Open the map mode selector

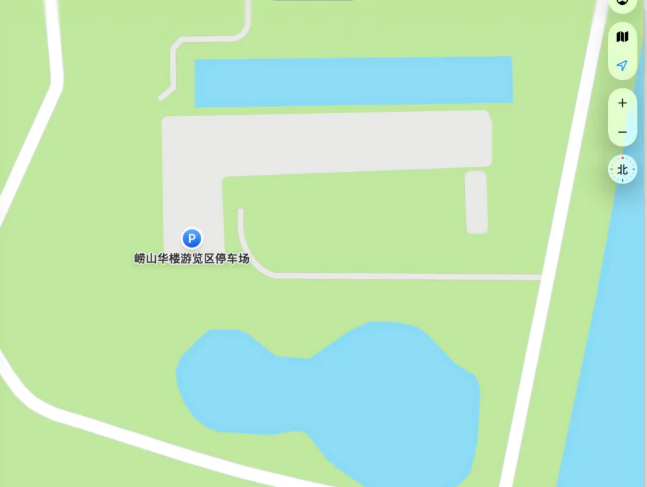(622, 37)
